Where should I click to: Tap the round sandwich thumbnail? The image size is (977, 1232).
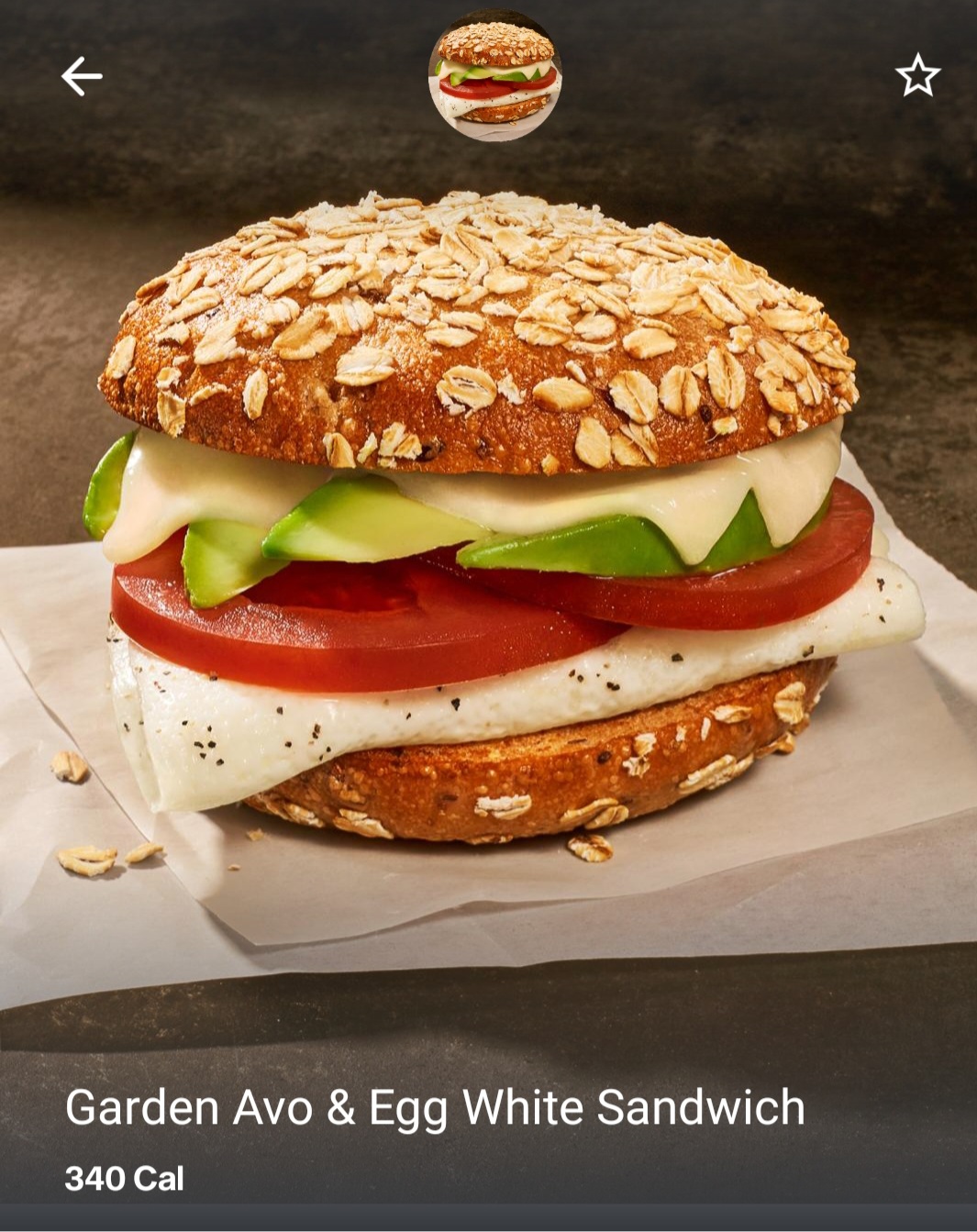point(495,77)
